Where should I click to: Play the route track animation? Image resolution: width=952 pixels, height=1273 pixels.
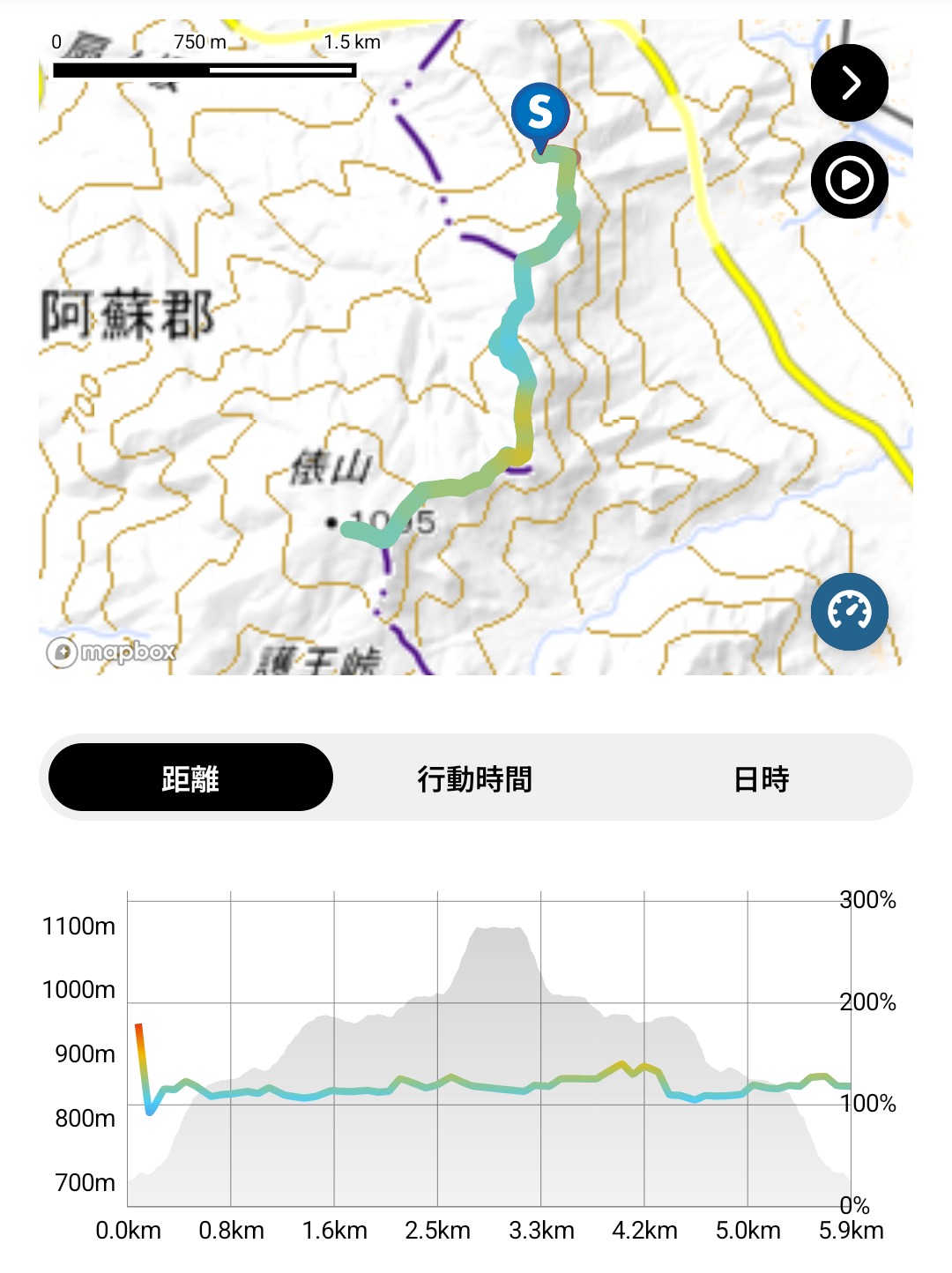click(850, 180)
